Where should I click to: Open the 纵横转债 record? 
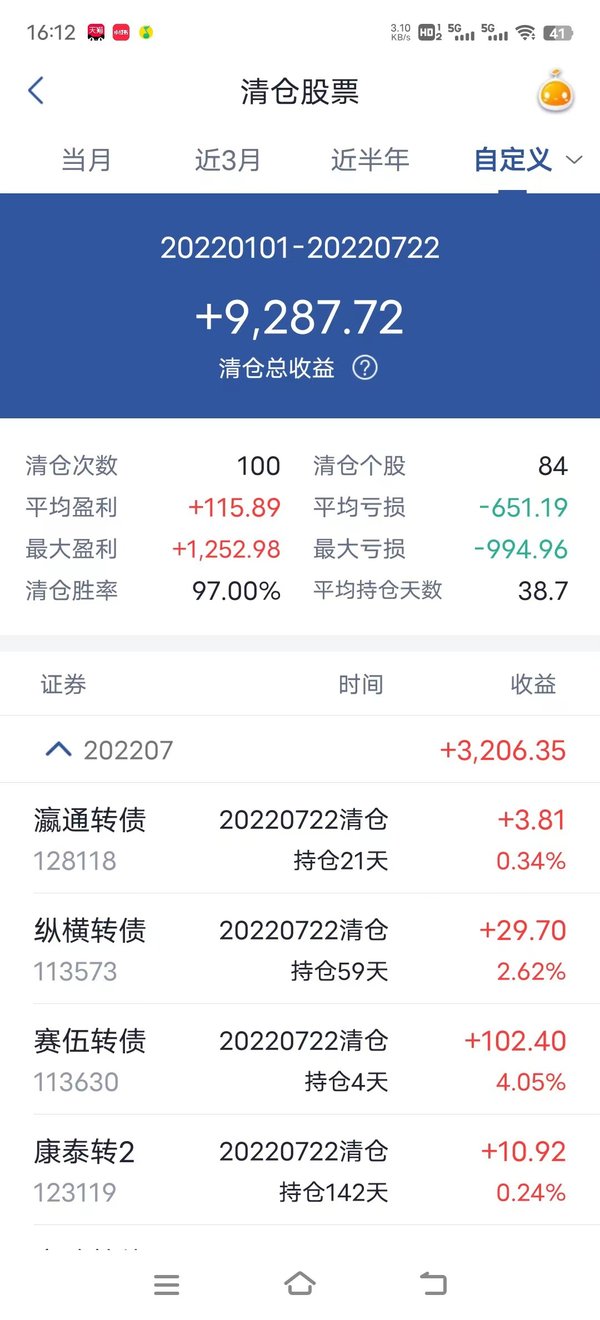pos(300,949)
